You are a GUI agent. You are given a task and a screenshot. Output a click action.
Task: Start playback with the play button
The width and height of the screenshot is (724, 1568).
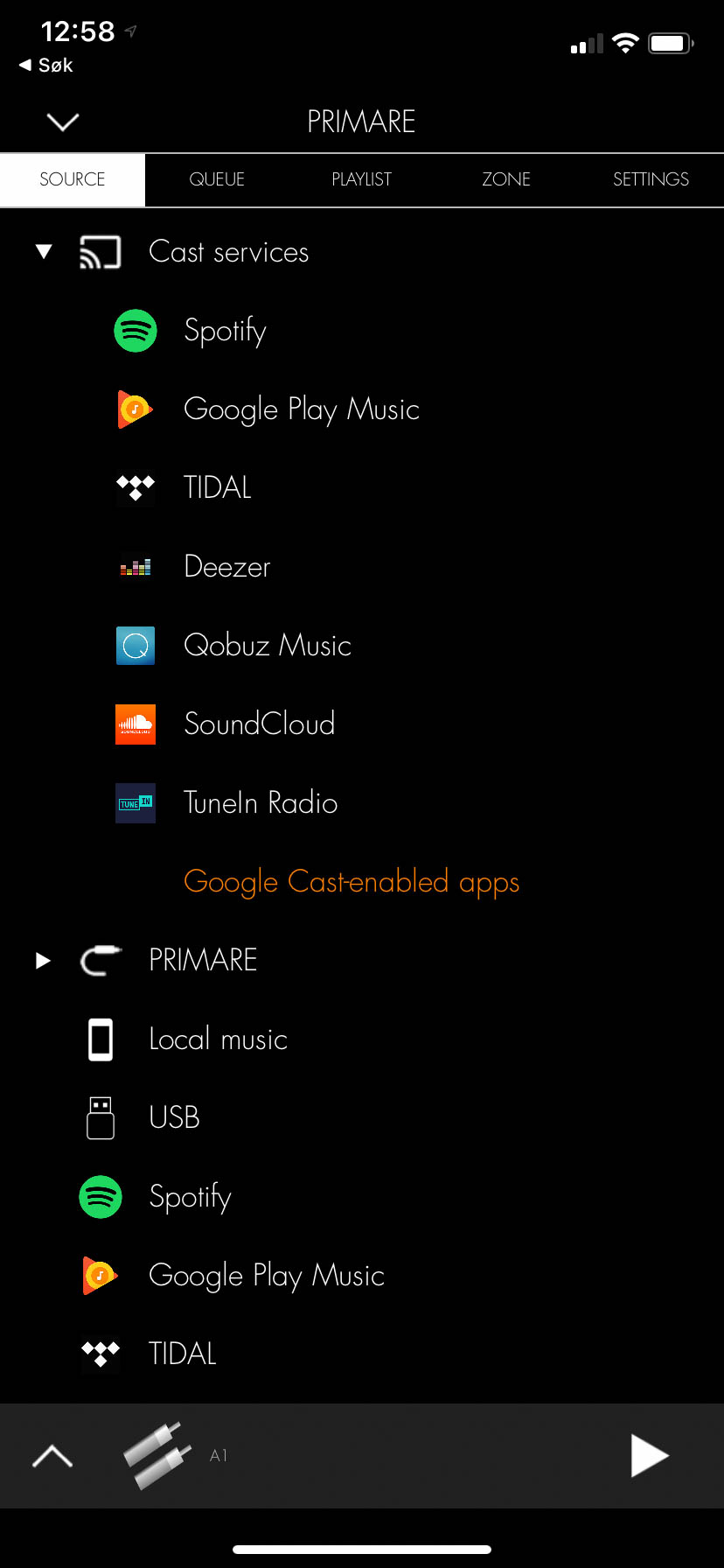coord(649,1456)
